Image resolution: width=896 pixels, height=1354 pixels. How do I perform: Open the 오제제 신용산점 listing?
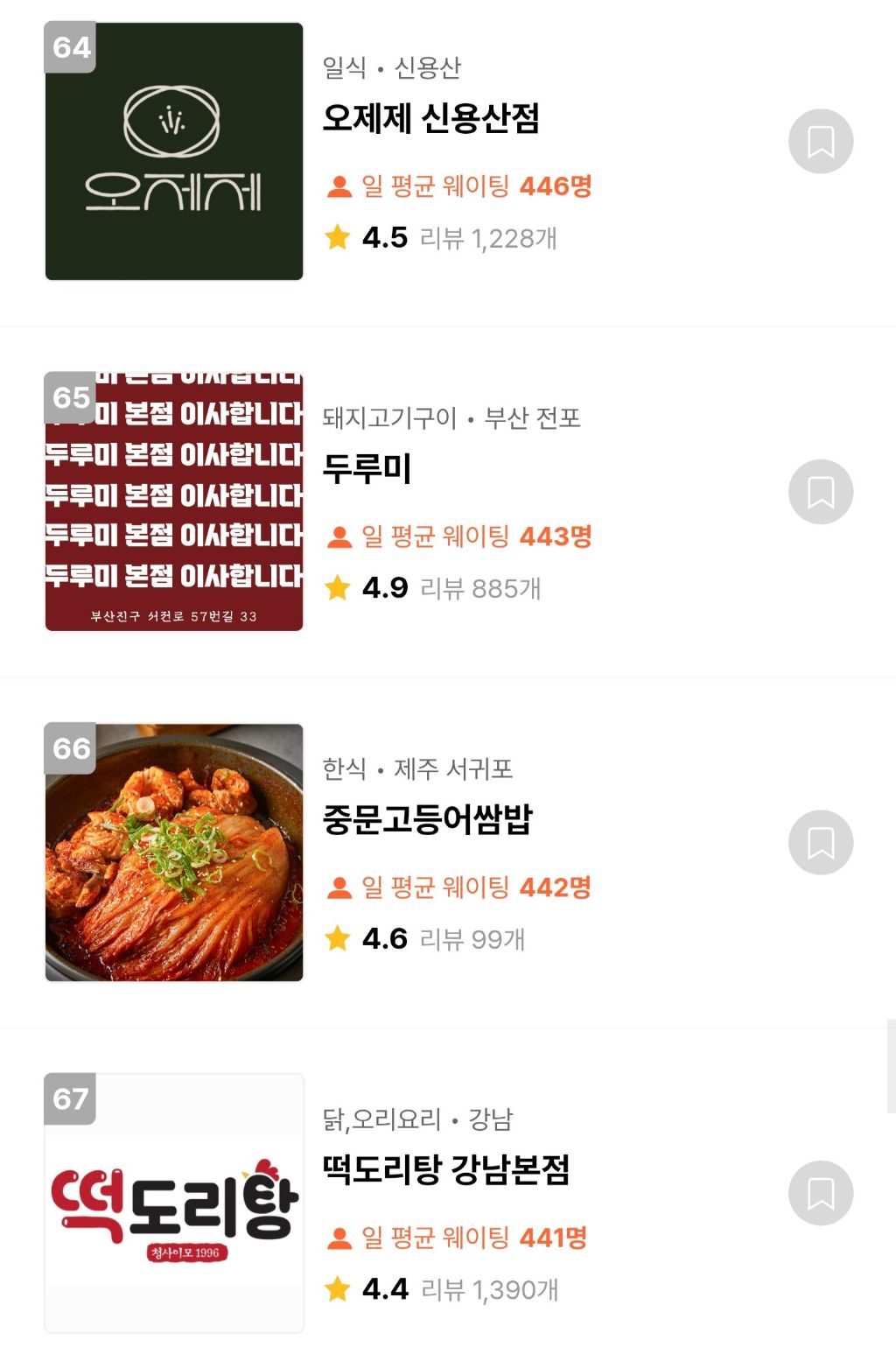point(430,118)
